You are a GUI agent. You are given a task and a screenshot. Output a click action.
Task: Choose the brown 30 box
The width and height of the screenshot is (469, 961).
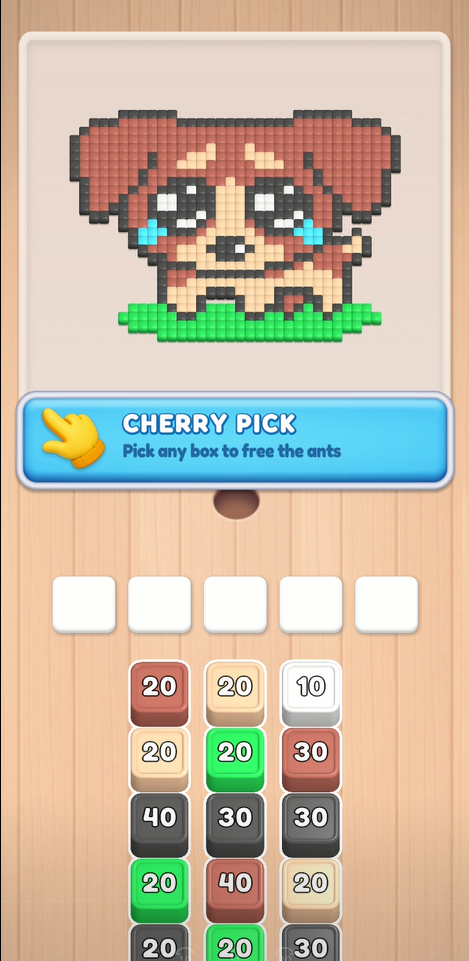pos(311,758)
